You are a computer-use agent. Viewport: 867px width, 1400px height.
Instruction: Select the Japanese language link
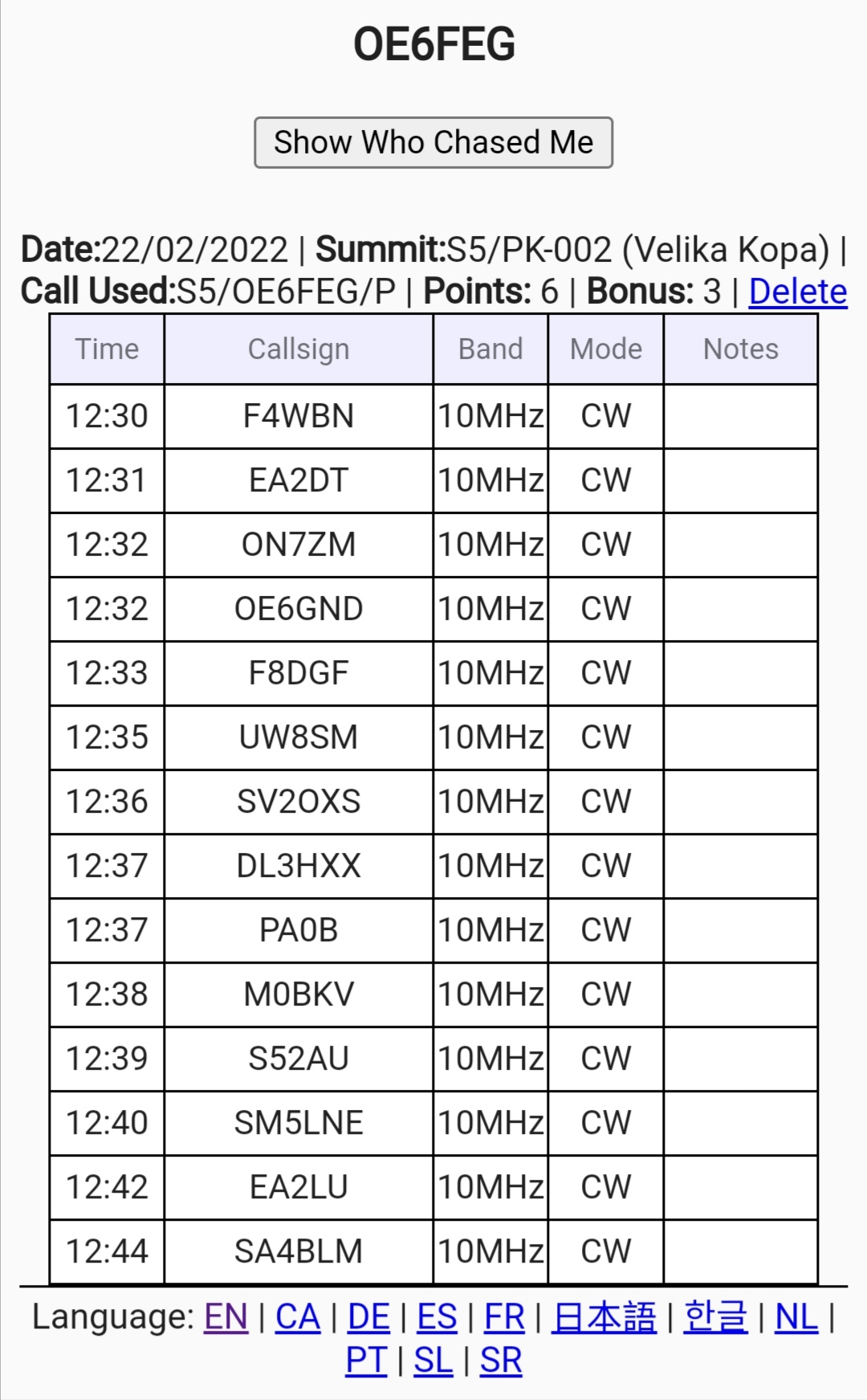604,1317
